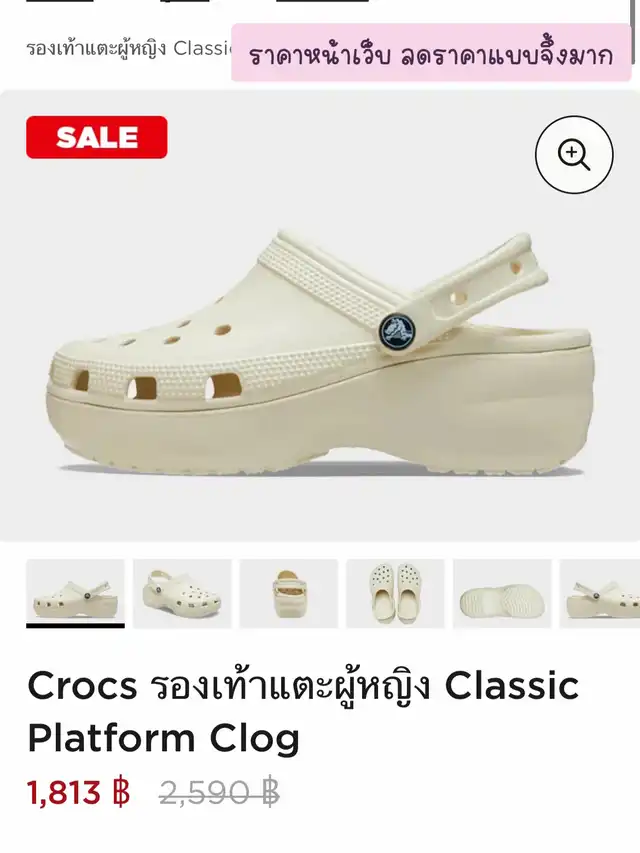The width and height of the screenshot is (640, 853).
Task: Select the sole view thumbnail
Action: coord(502,593)
